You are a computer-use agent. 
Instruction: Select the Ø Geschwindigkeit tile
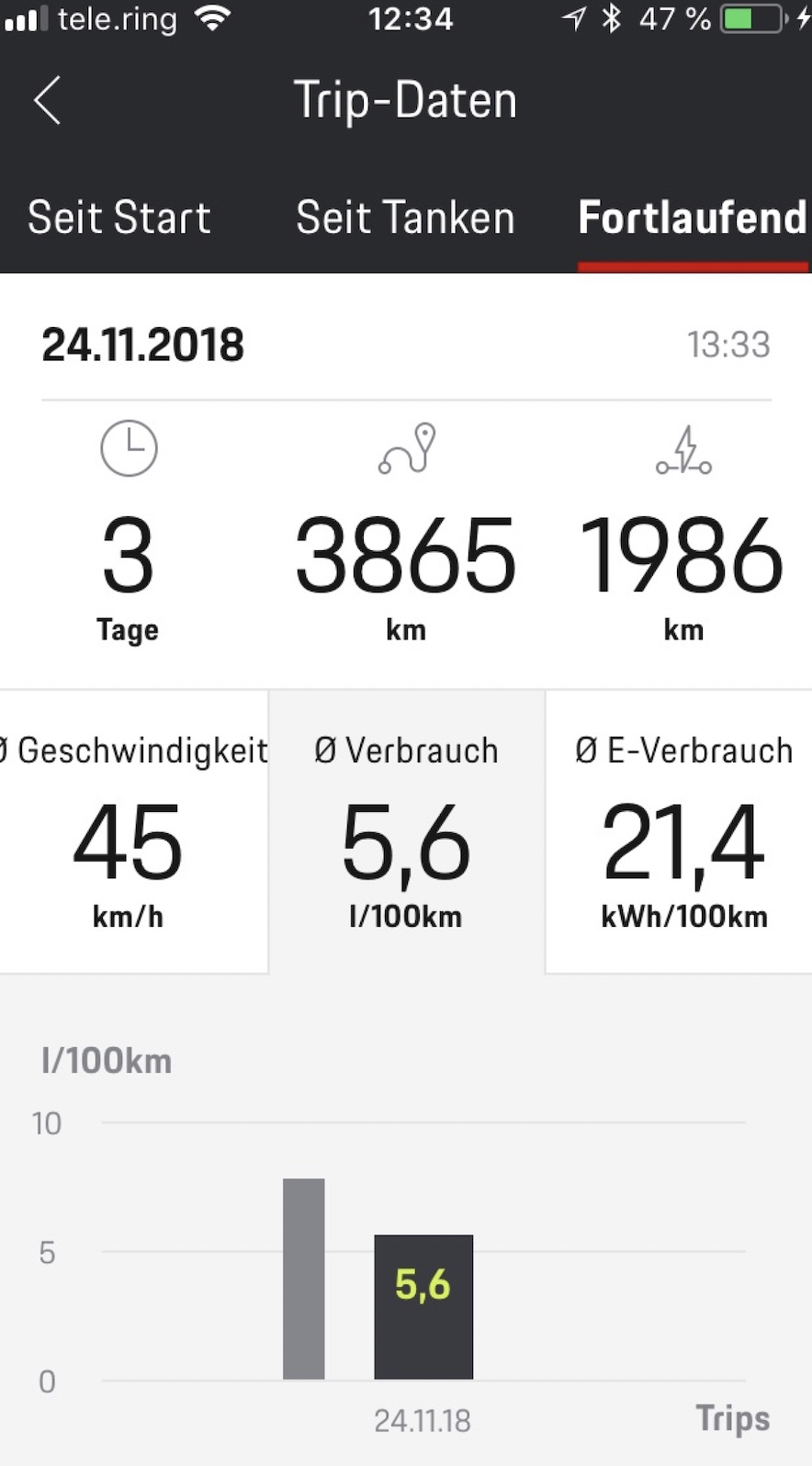click(134, 831)
